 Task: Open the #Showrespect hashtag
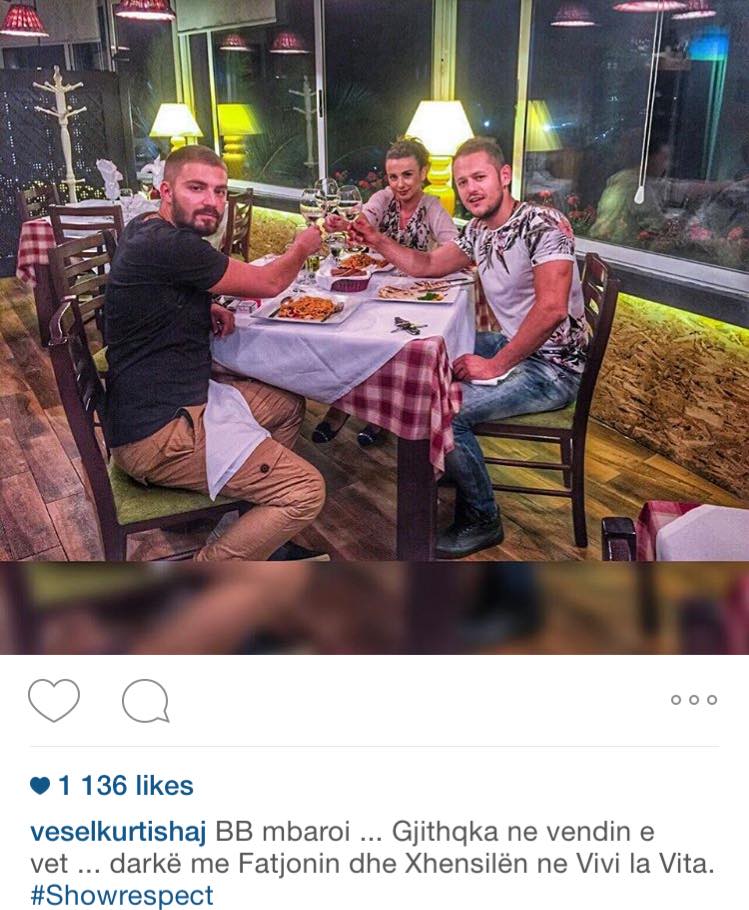(x=121, y=895)
